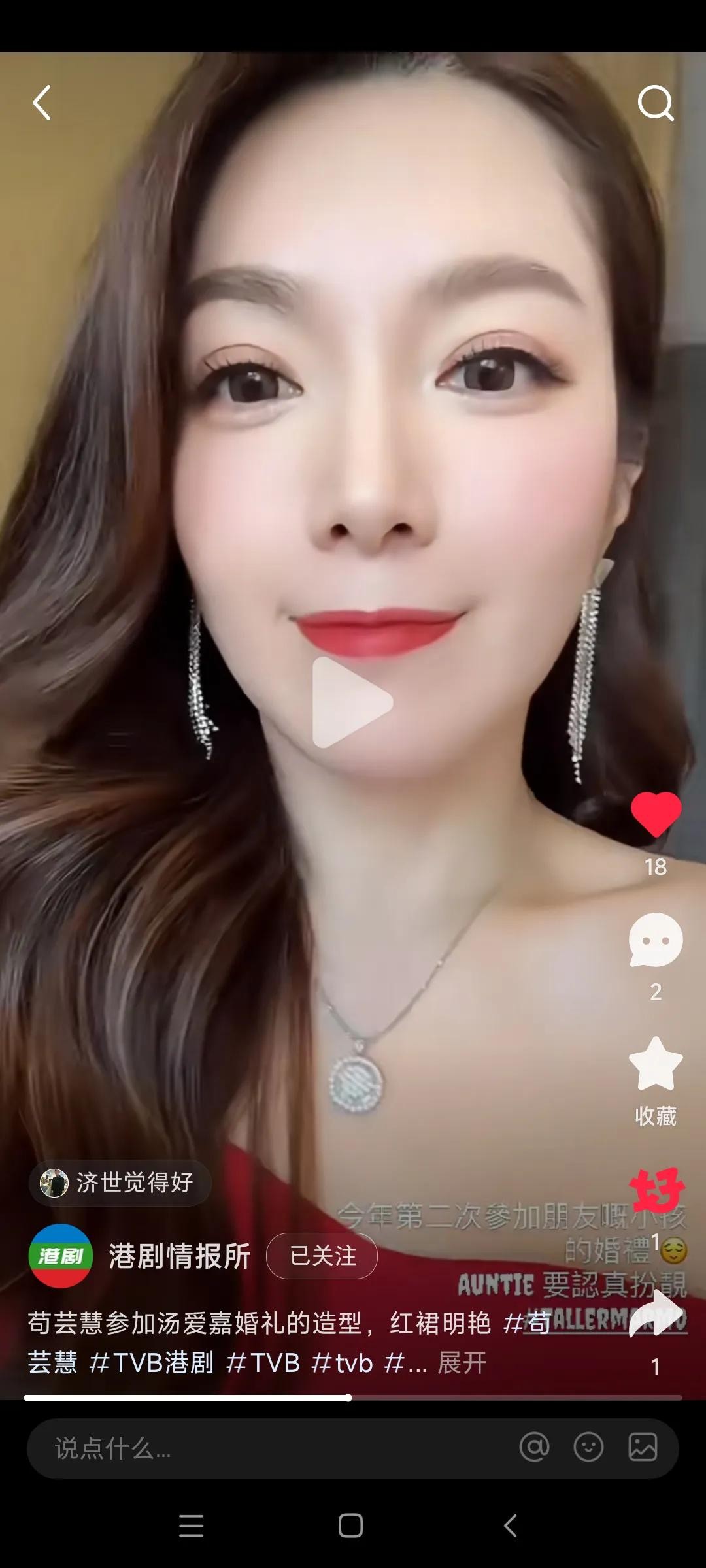Open 港剧情报所 profile avatar

pyautogui.click(x=61, y=1256)
